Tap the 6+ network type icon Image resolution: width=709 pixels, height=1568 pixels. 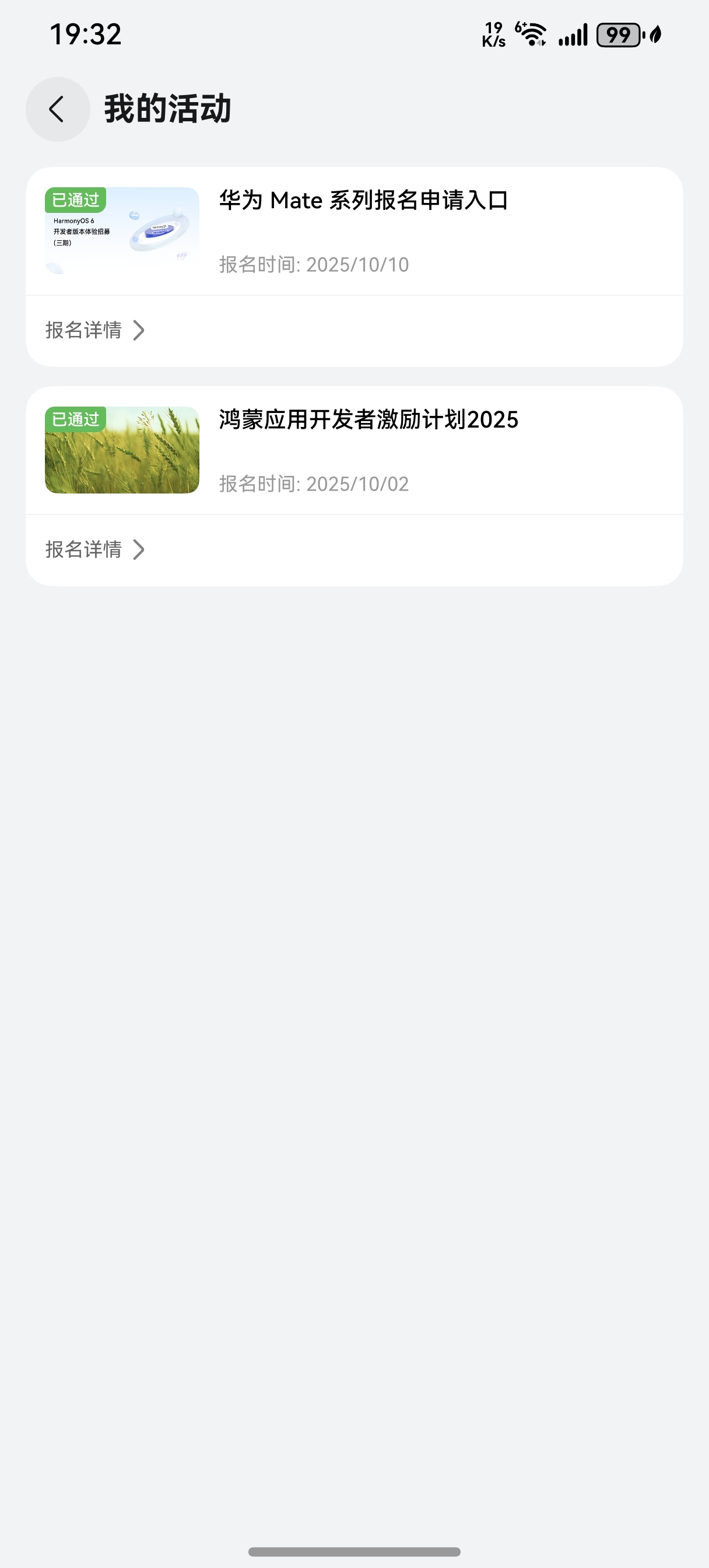[x=520, y=27]
